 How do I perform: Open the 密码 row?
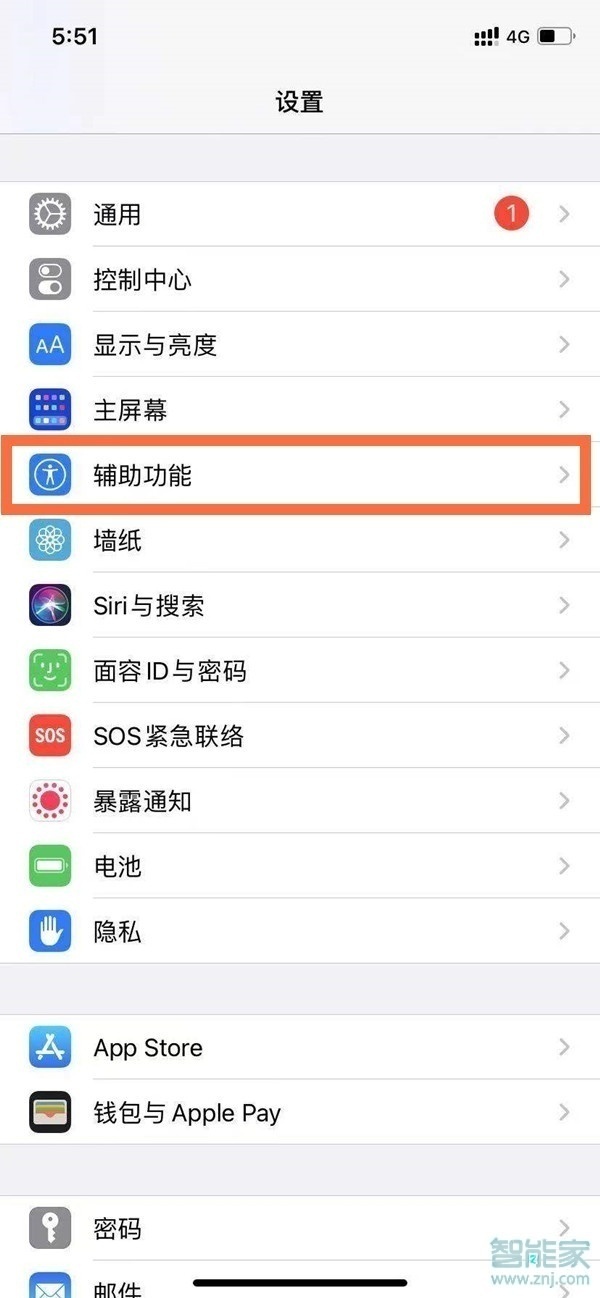300,1228
